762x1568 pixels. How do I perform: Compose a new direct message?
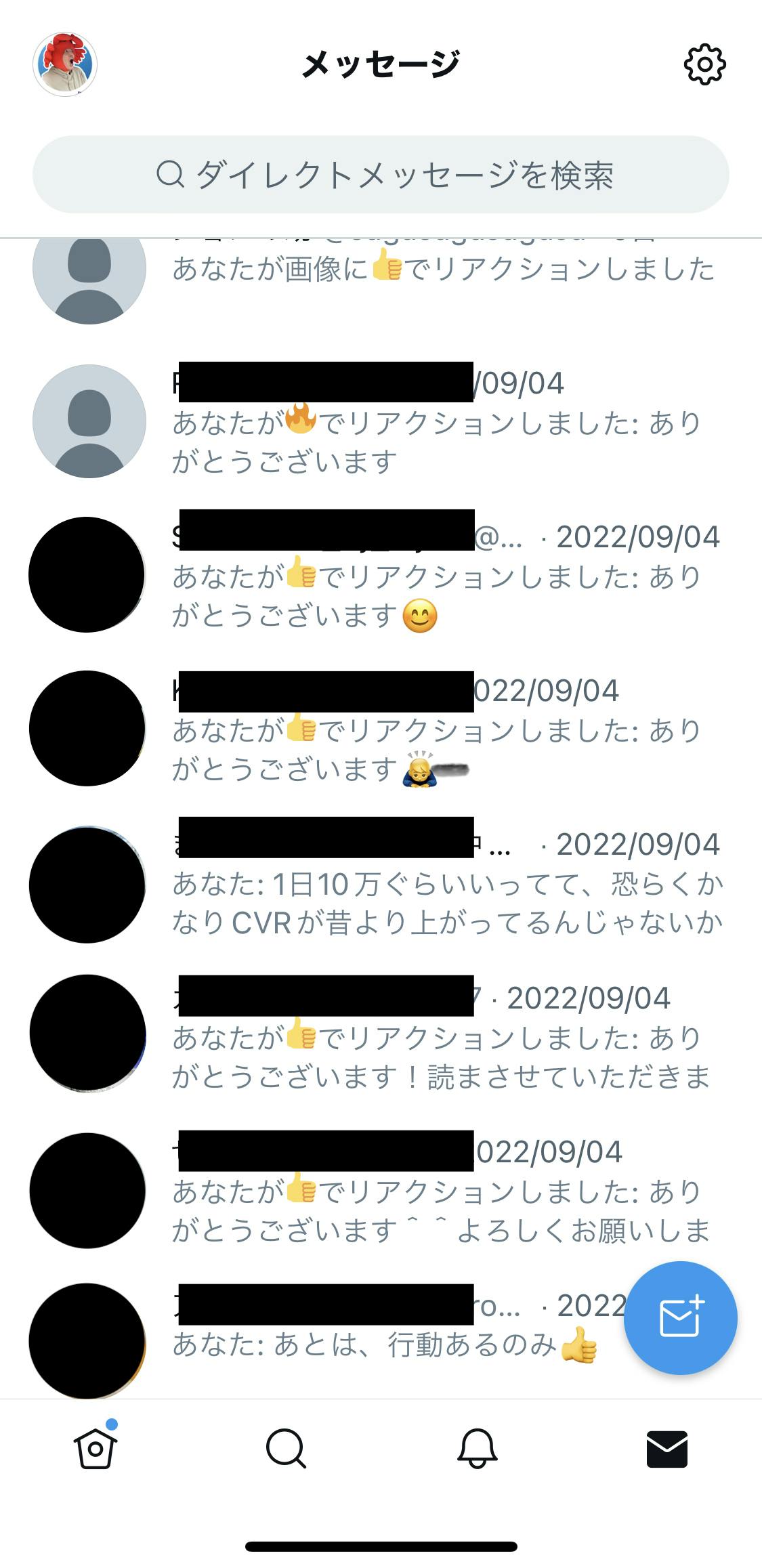[x=680, y=1317]
